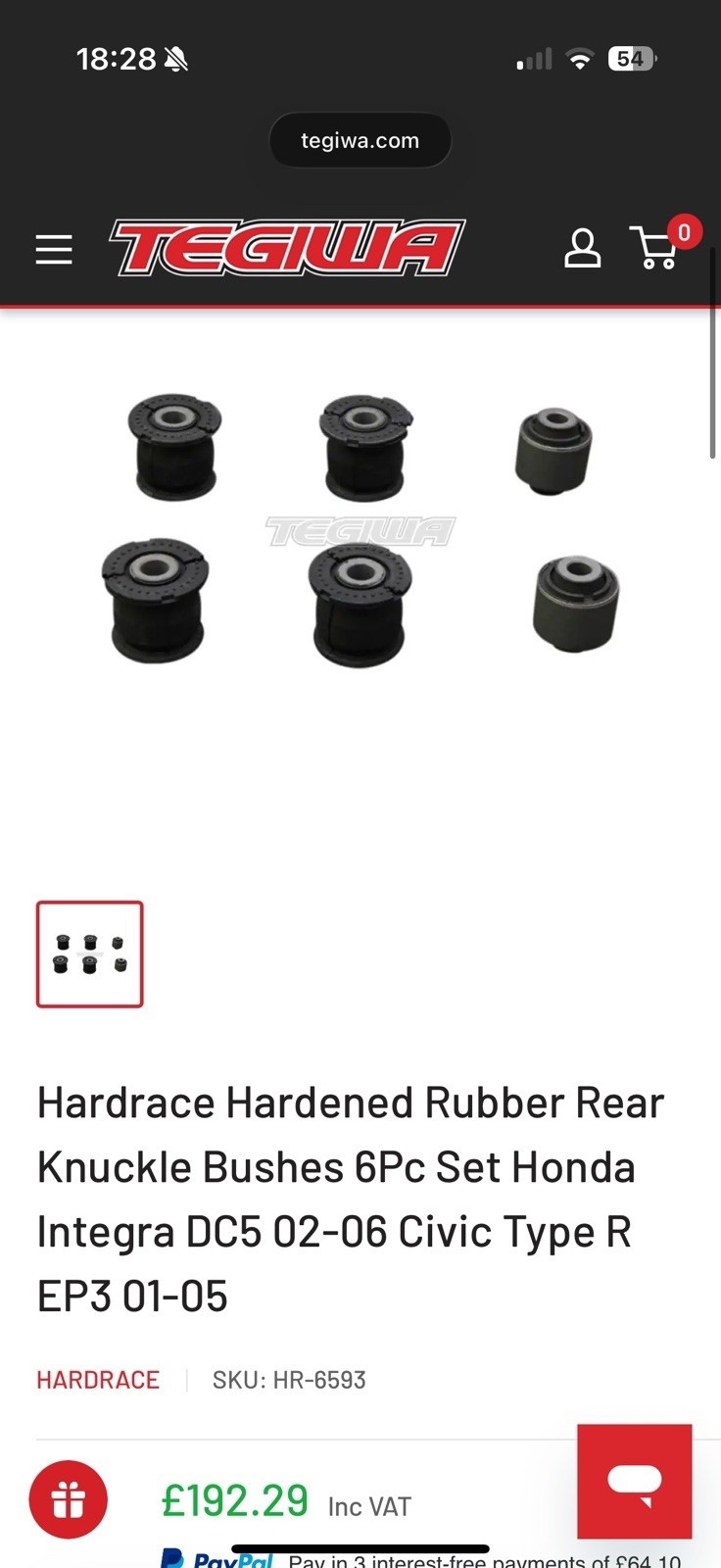Tap the tegiwa.com address pill

pyautogui.click(x=360, y=140)
